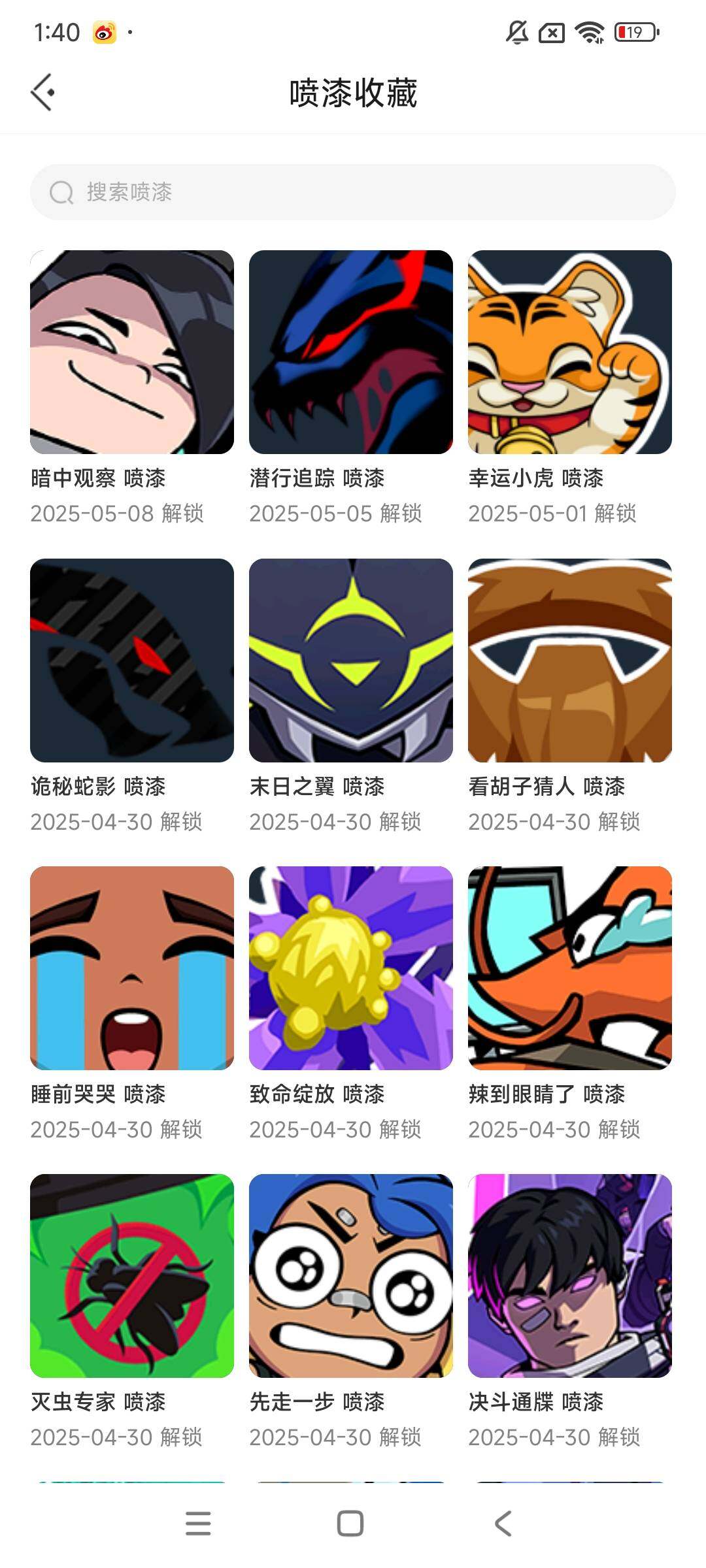The height and width of the screenshot is (1568, 706).
Task: Open the 潜行追踪 spray
Action: point(351,352)
